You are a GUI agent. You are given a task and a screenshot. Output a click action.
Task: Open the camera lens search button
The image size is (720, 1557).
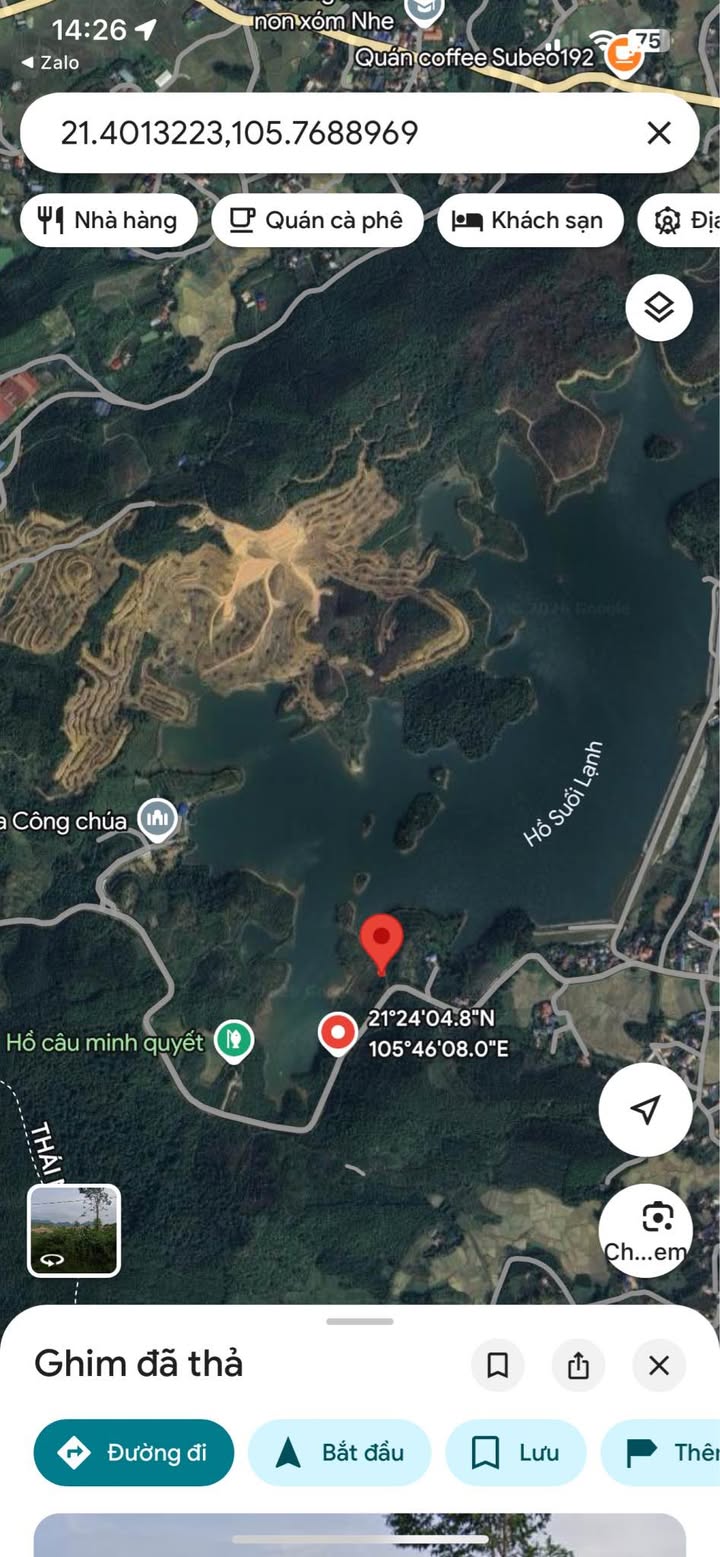click(x=646, y=1231)
